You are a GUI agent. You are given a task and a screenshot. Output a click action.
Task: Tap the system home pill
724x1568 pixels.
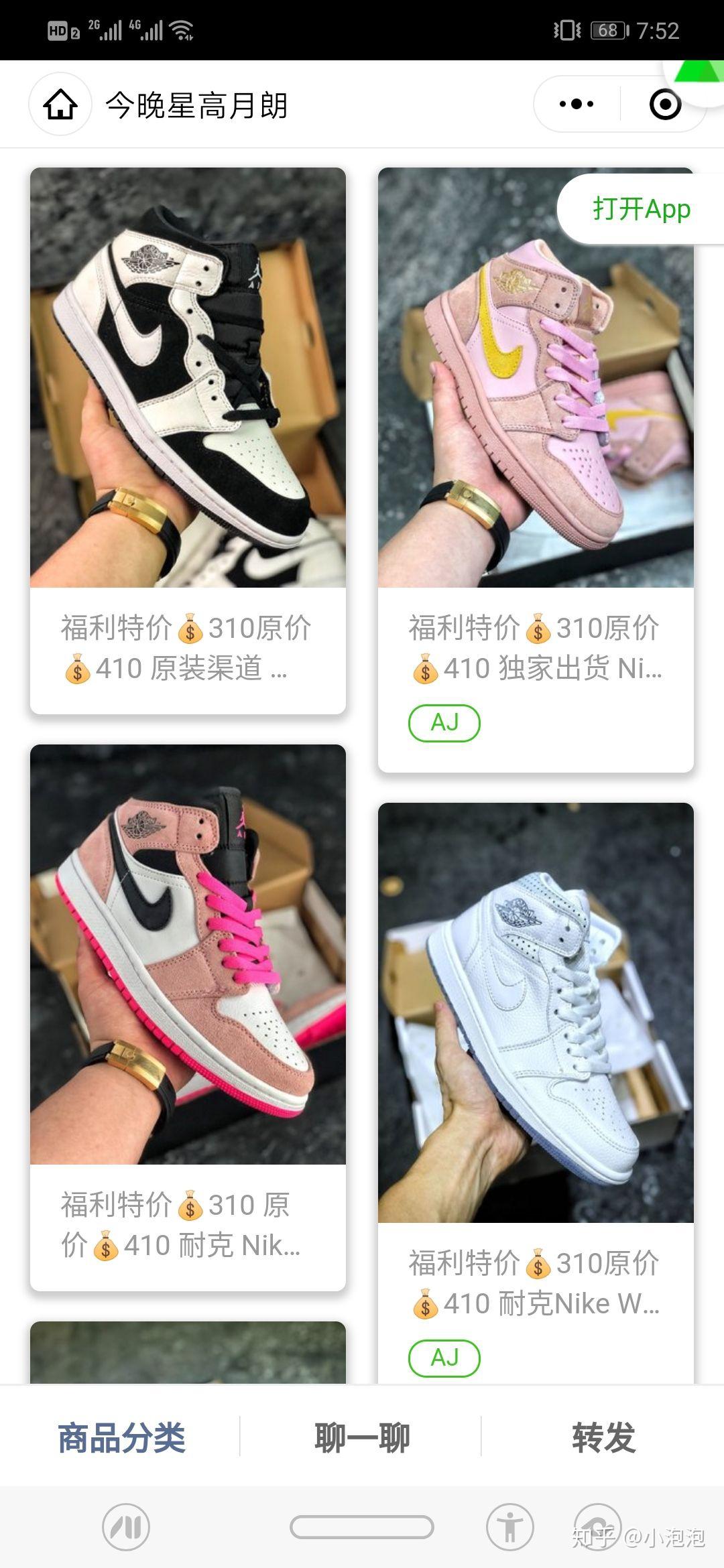pos(362,1527)
